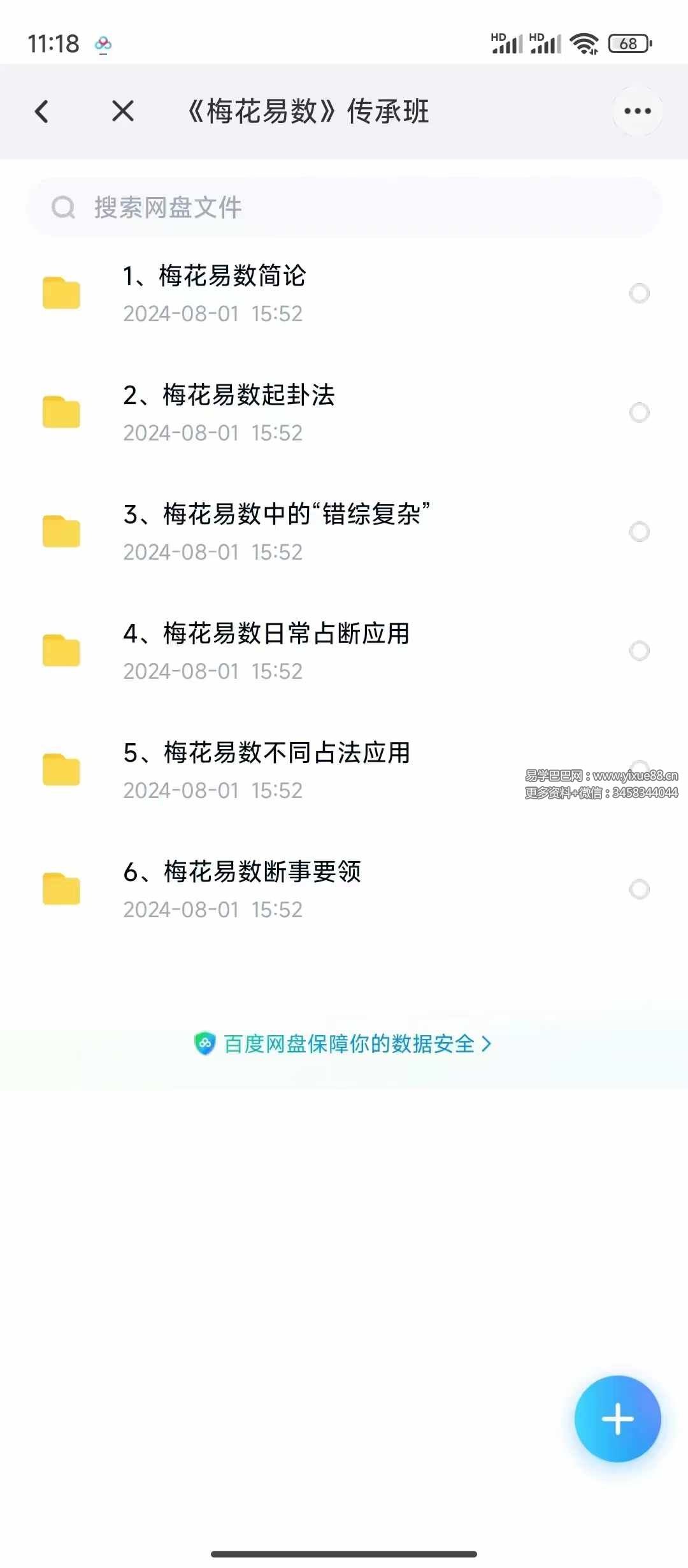Tap the 《梅花易数》传承班 title
The image size is (688, 1568).
click(x=308, y=111)
